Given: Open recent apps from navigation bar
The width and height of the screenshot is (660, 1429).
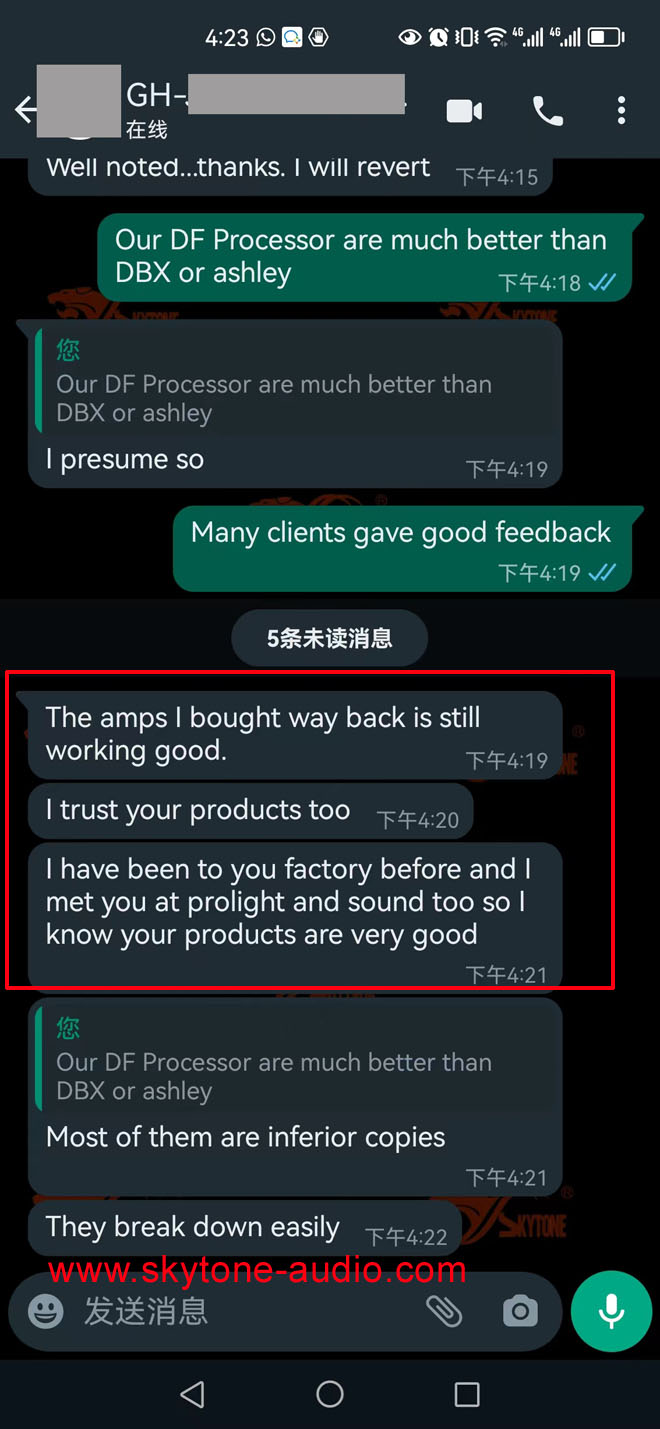Looking at the screenshot, I should (x=467, y=1394).
